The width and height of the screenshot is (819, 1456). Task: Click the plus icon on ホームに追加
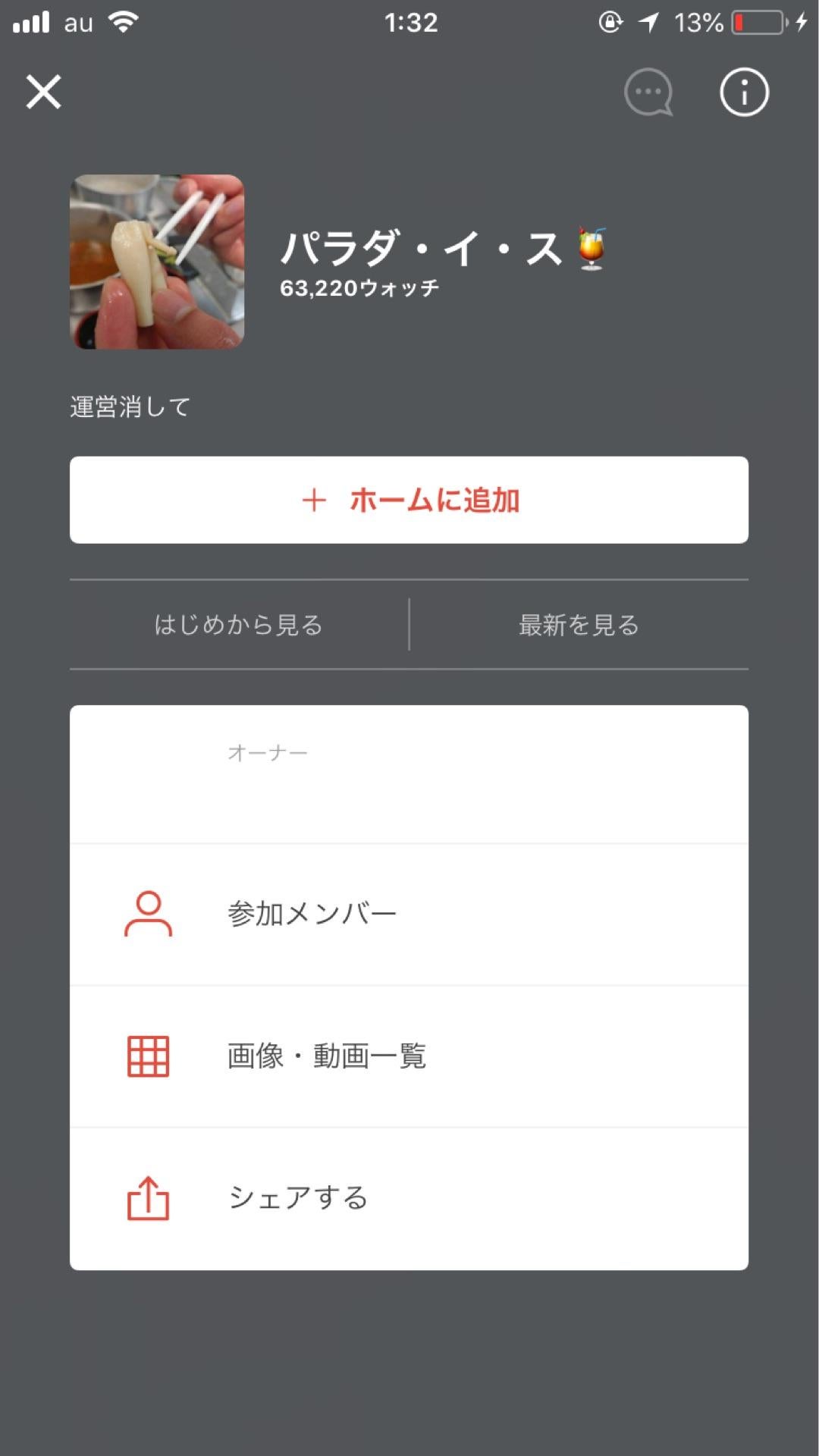point(313,501)
